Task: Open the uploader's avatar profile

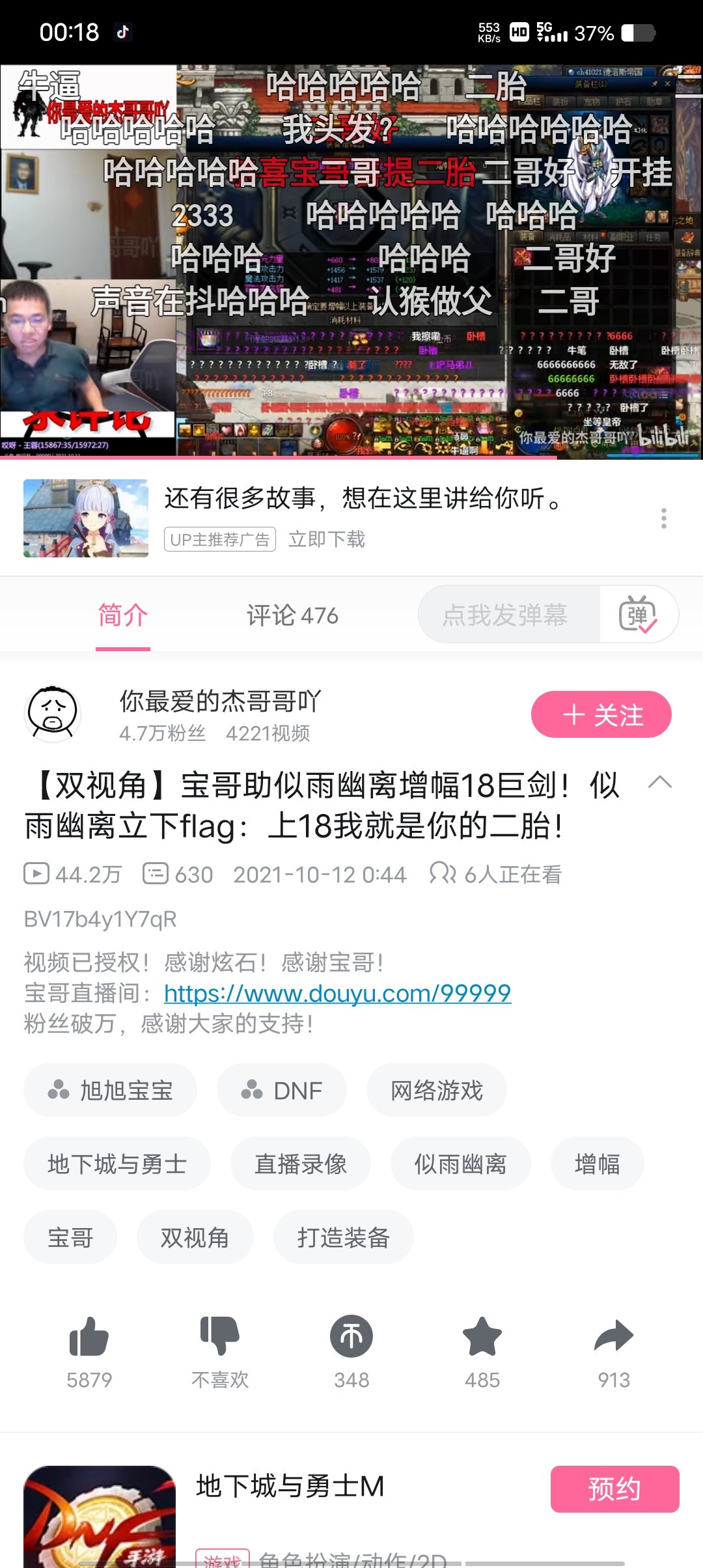Action: click(52, 714)
